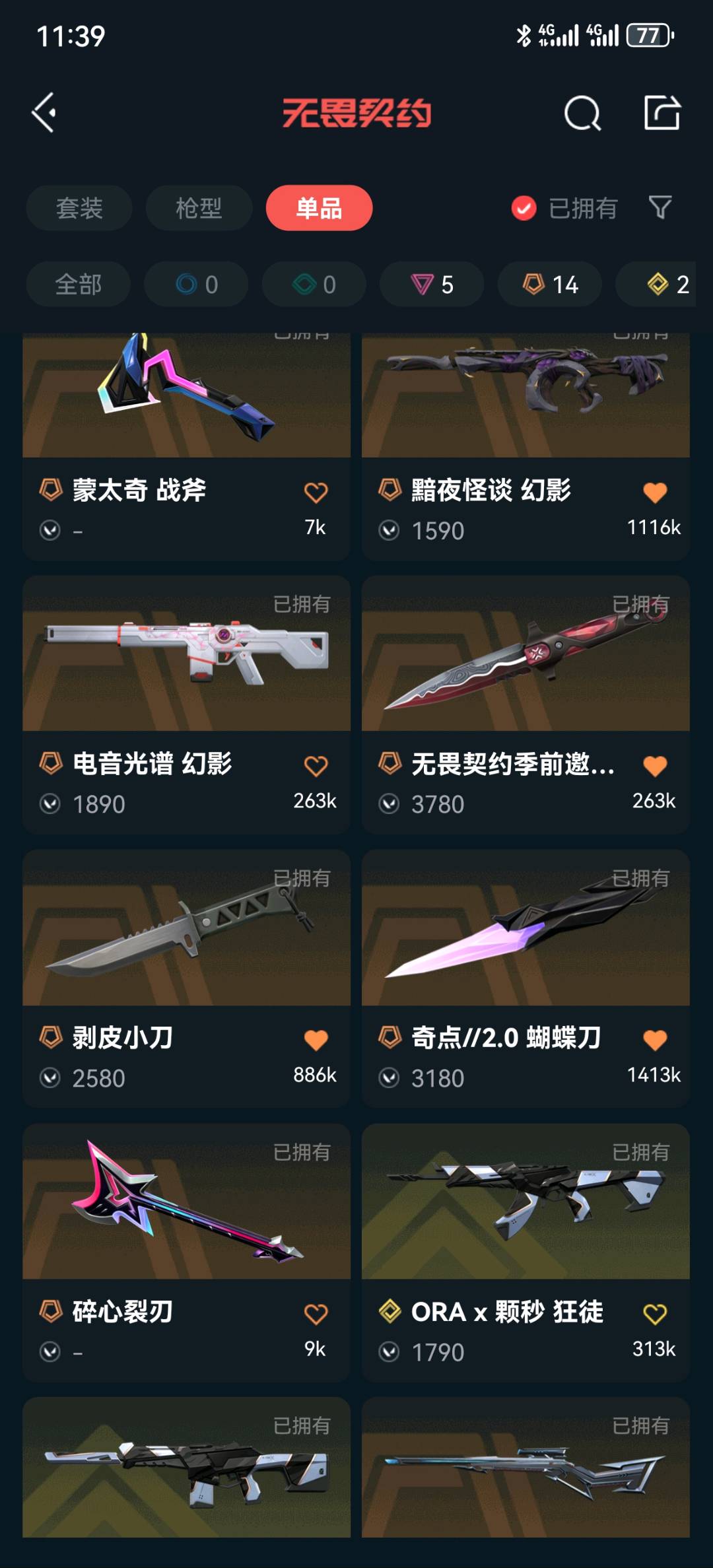The image size is (713, 1568).
Task: Open the search icon in the header
Action: pos(582,113)
